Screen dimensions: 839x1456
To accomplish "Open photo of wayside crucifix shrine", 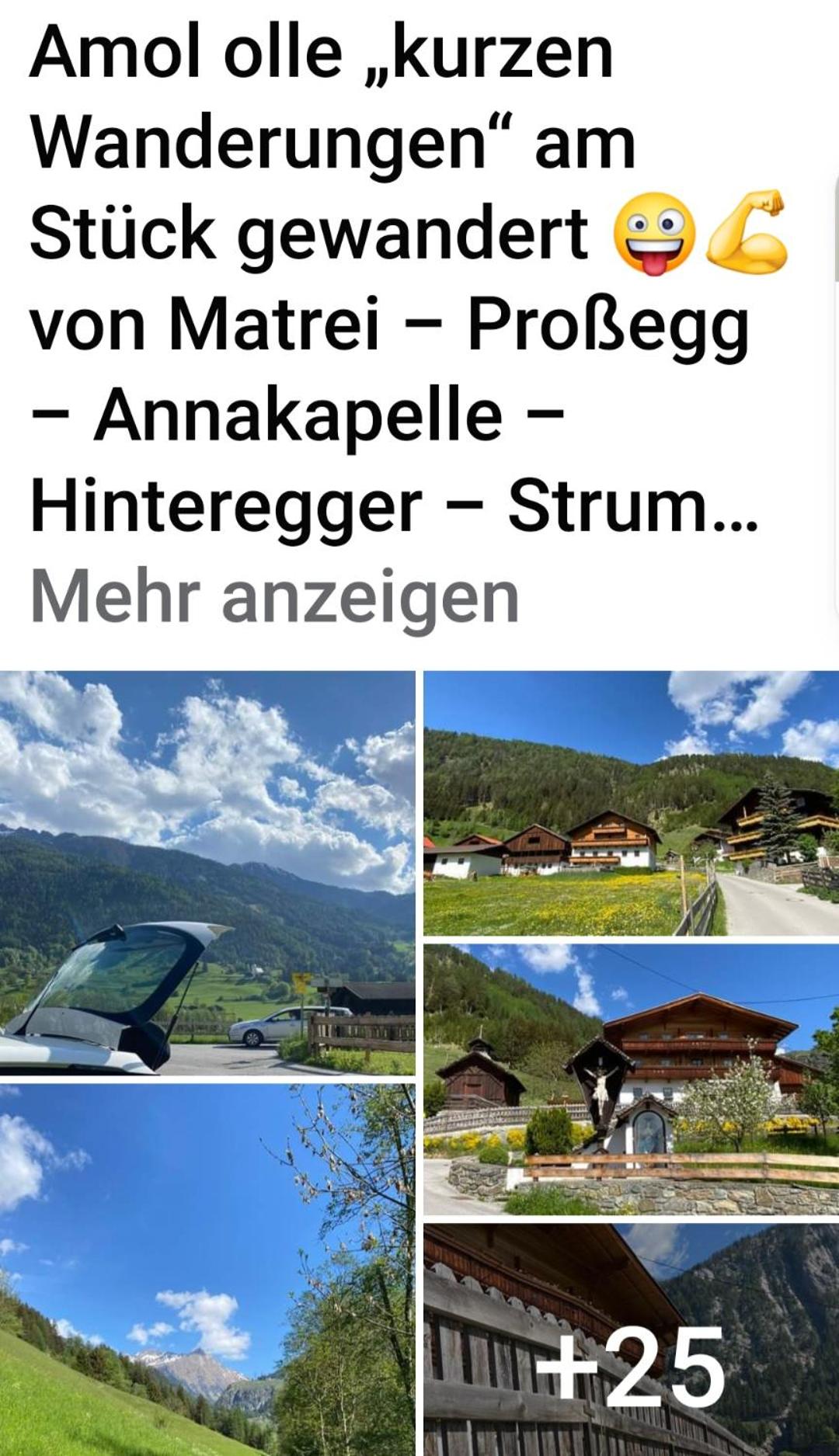I will click(x=631, y=1079).
